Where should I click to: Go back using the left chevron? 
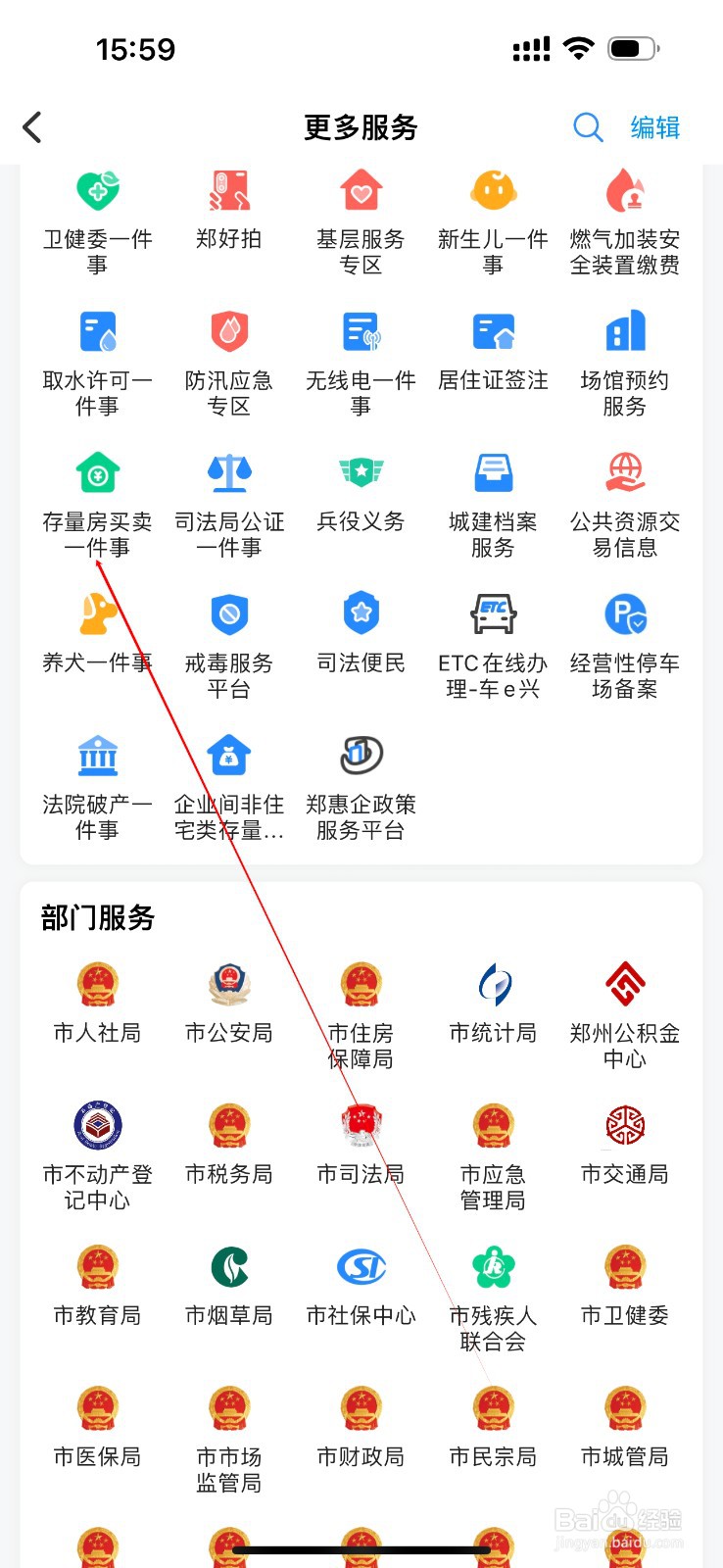[32, 127]
